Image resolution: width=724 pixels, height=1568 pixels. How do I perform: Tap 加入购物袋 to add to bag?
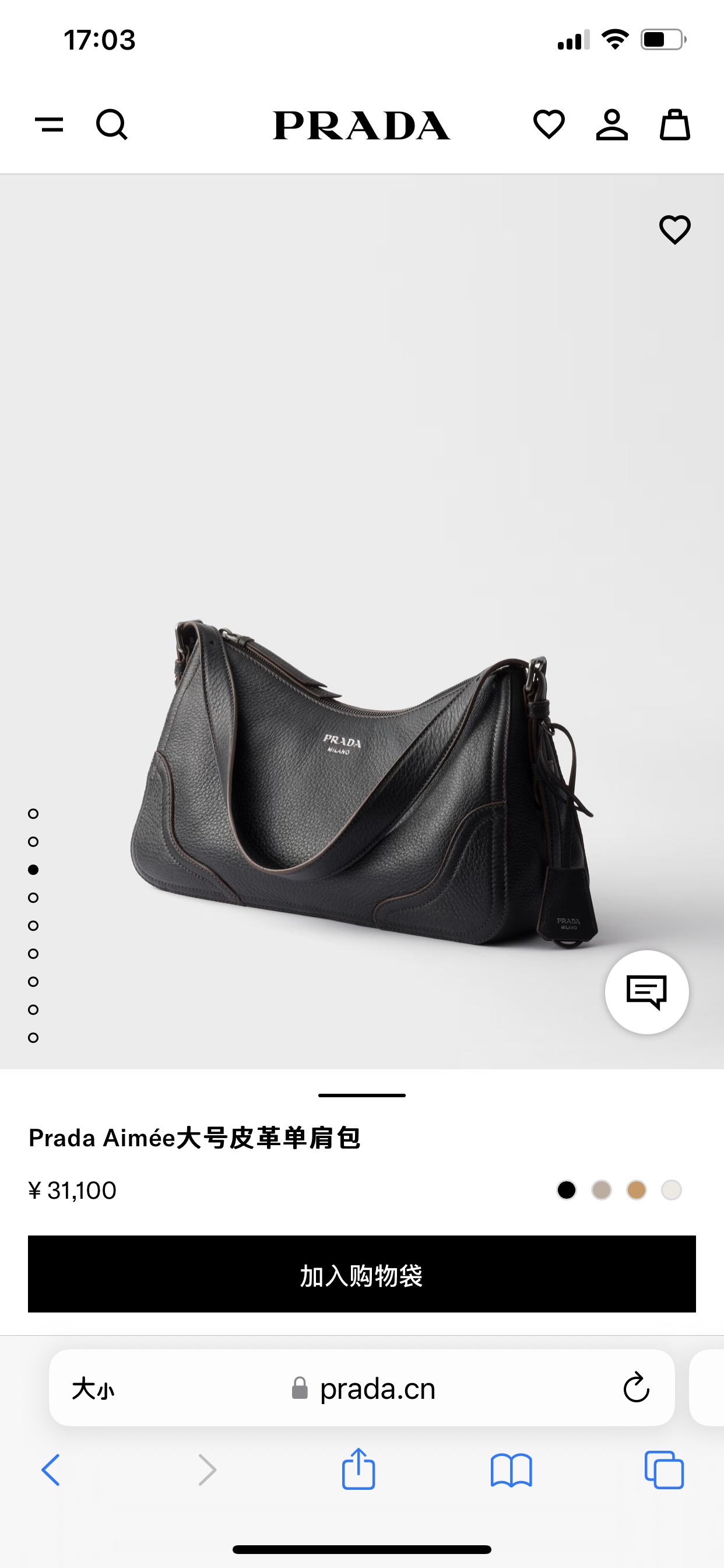tap(362, 1274)
